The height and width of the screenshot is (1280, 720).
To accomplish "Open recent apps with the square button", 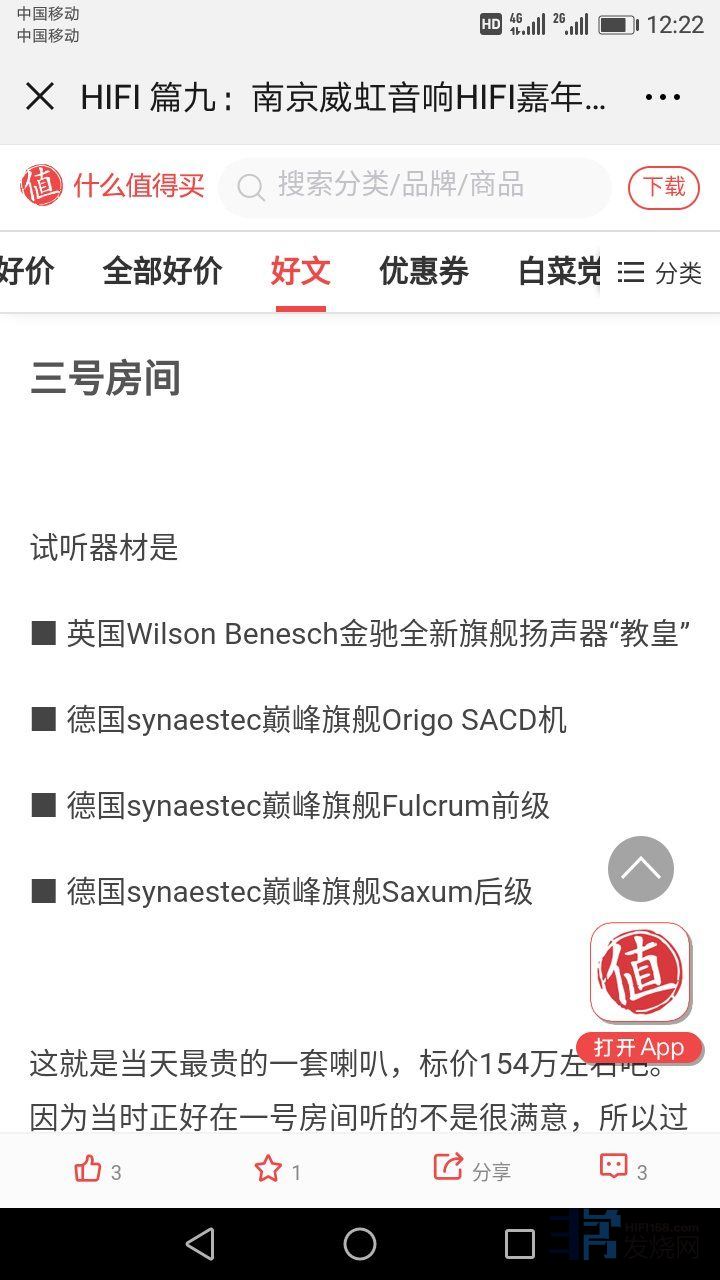I will pos(519,1244).
